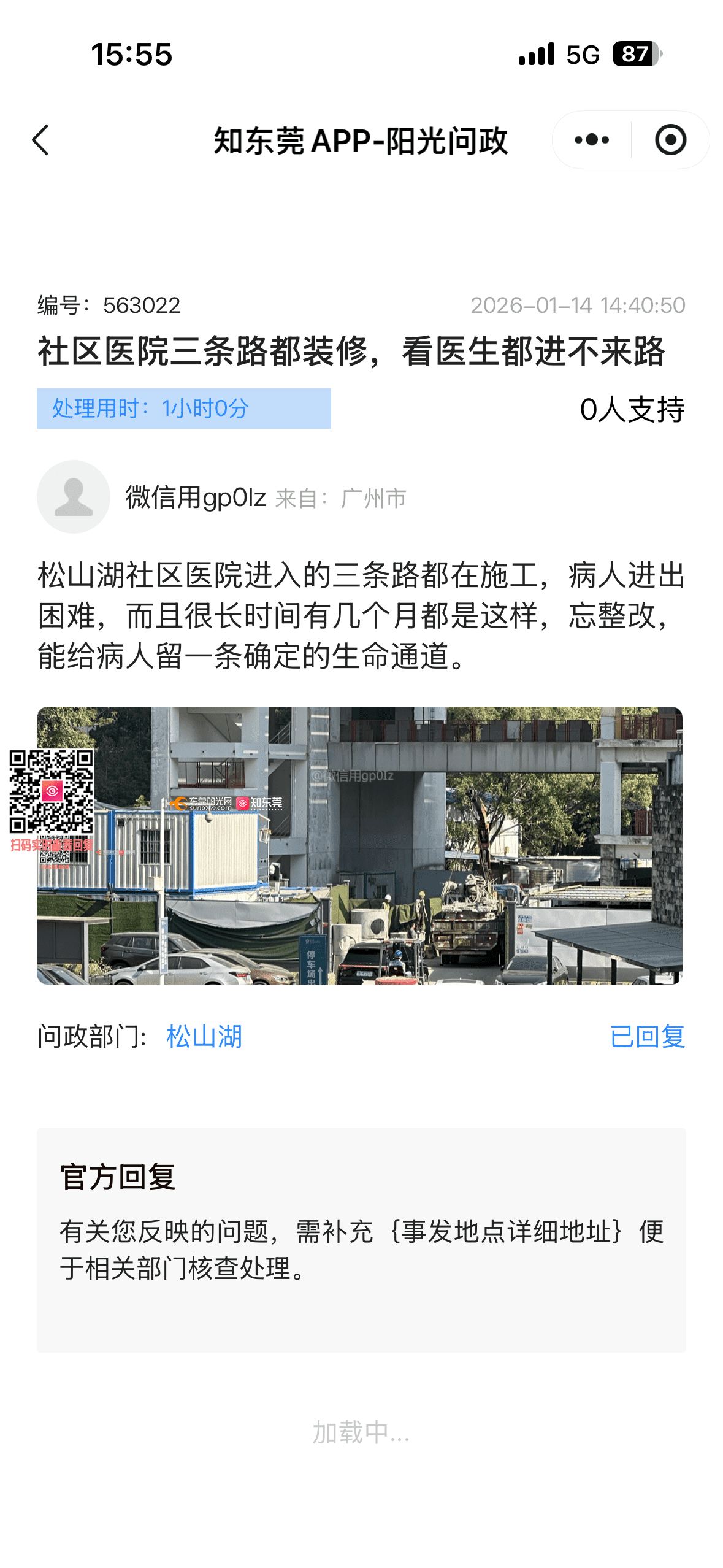Open the 松山湖 department link
The image size is (723, 1568).
pos(204,1037)
